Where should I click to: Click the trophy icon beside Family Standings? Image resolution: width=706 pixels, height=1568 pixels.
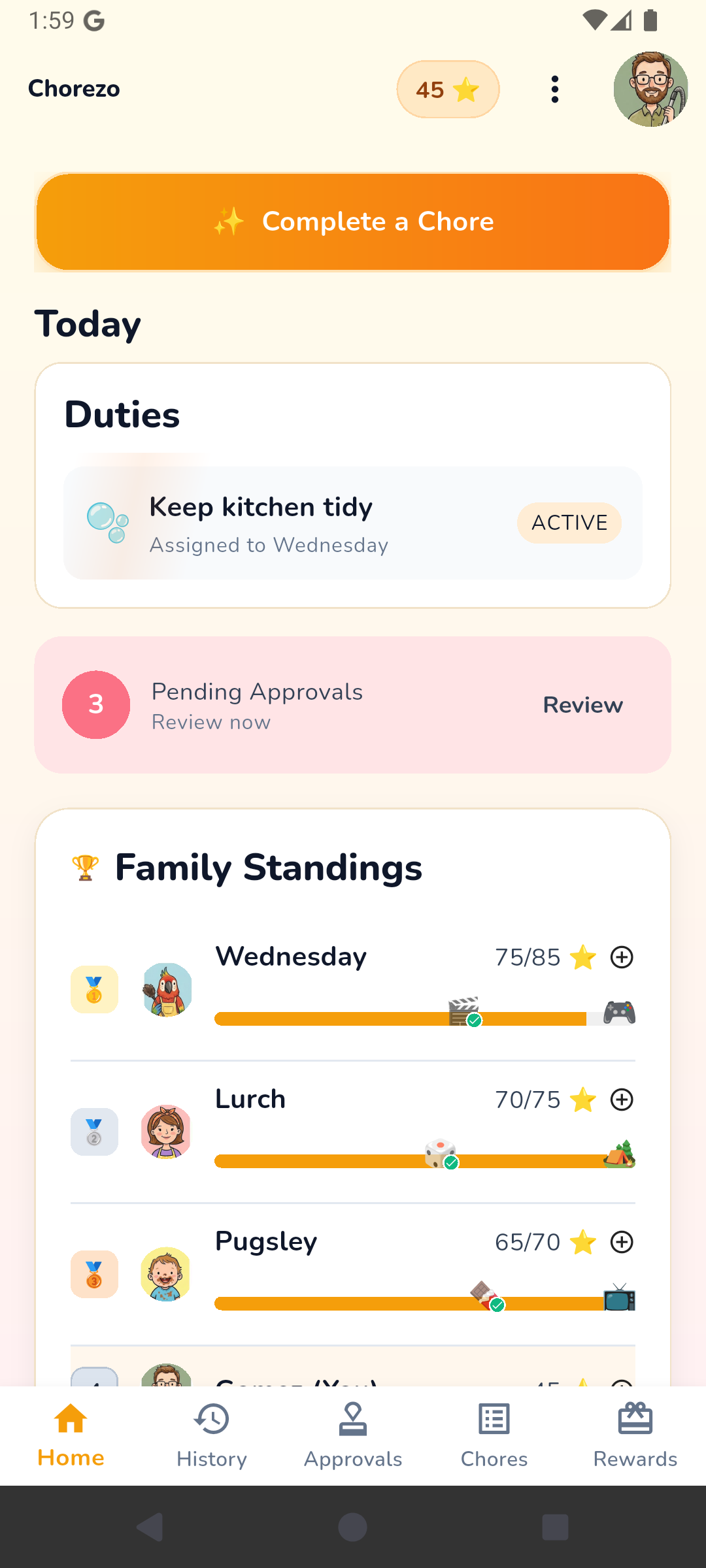pyautogui.click(x=84, y=867)
